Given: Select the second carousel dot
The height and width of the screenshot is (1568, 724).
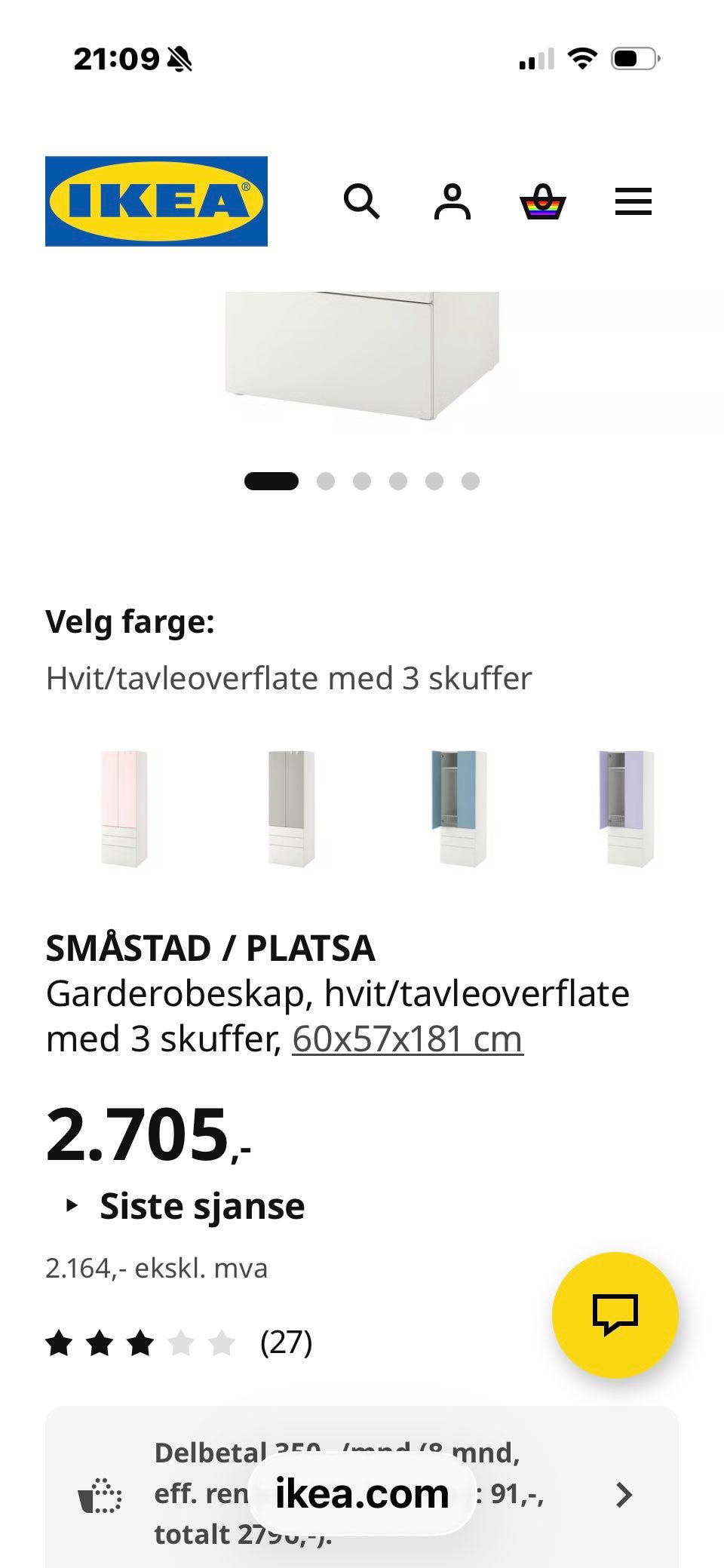Looking at the screenshot, I should [x=327, y=480].
